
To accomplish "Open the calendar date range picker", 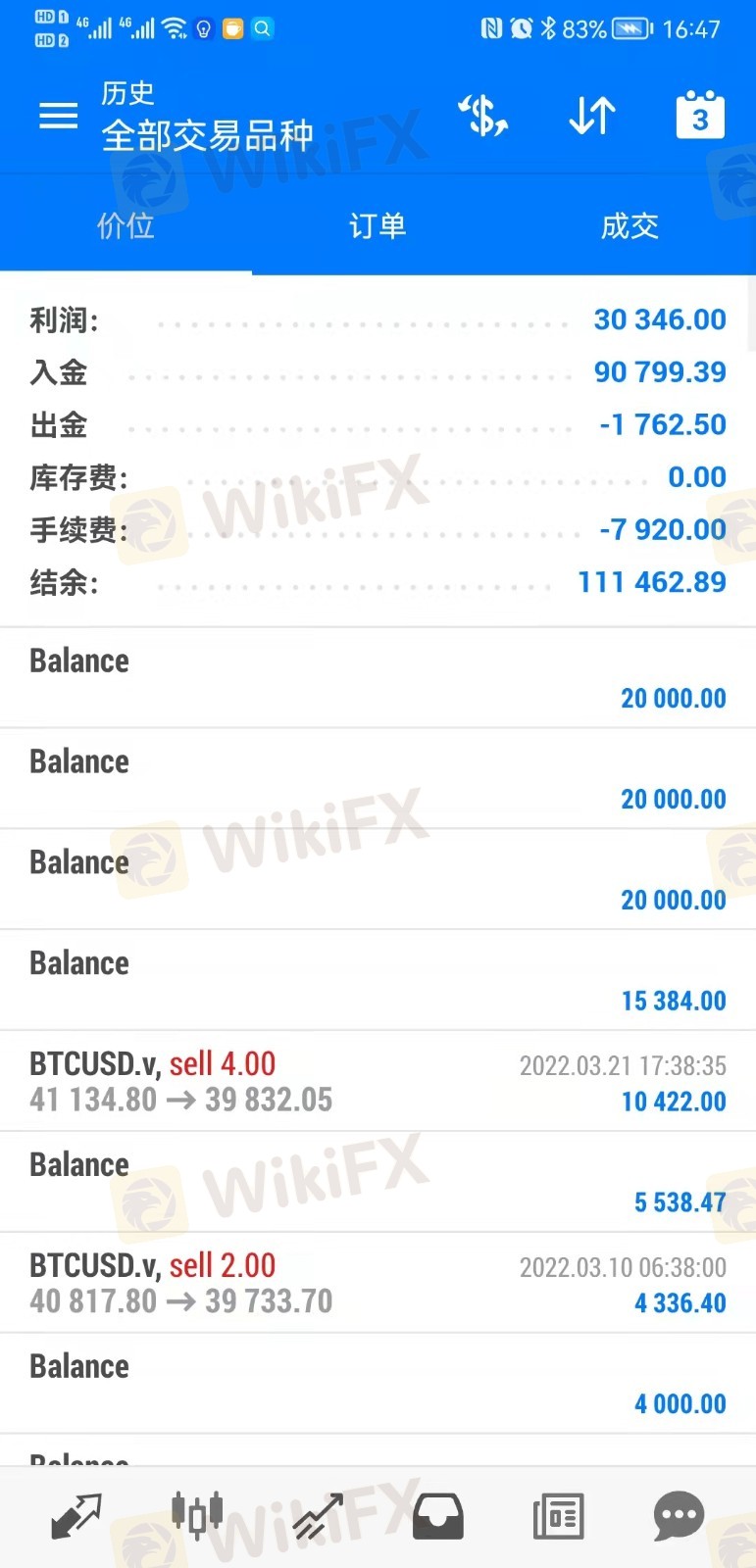I will (700, 115).
